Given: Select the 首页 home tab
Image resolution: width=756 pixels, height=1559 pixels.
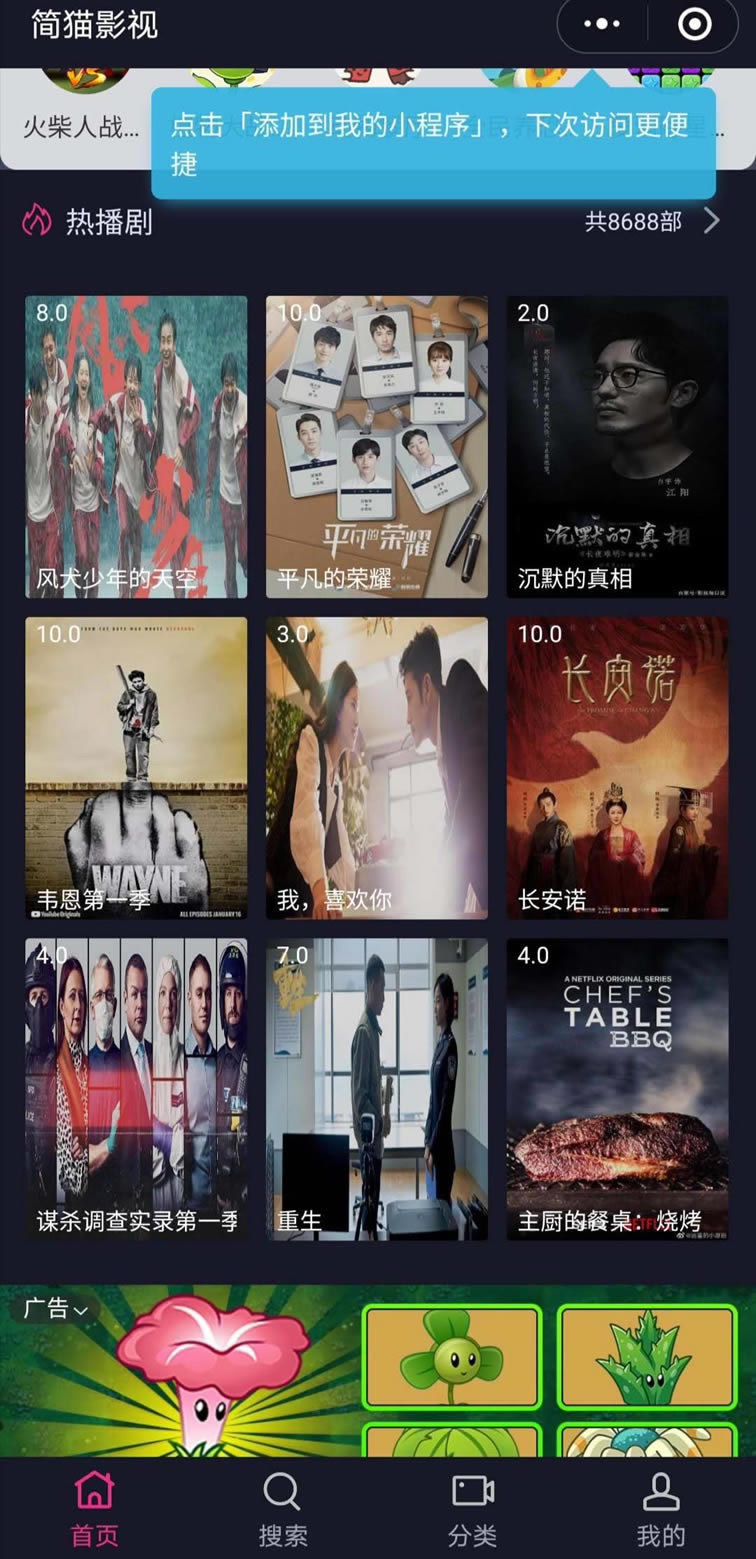Looking at the screenshot, I should [94, 1510].
